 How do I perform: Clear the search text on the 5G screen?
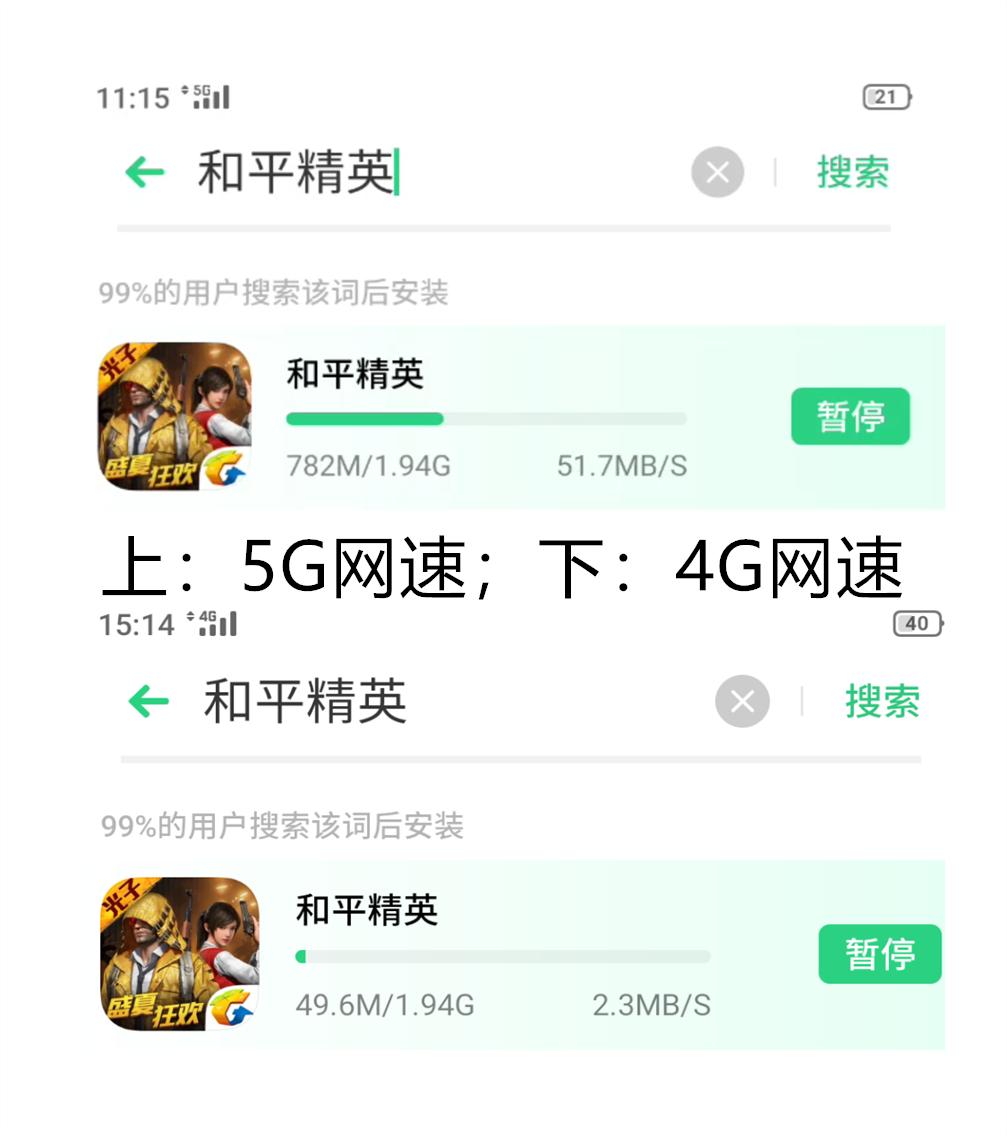click(716, 172)
